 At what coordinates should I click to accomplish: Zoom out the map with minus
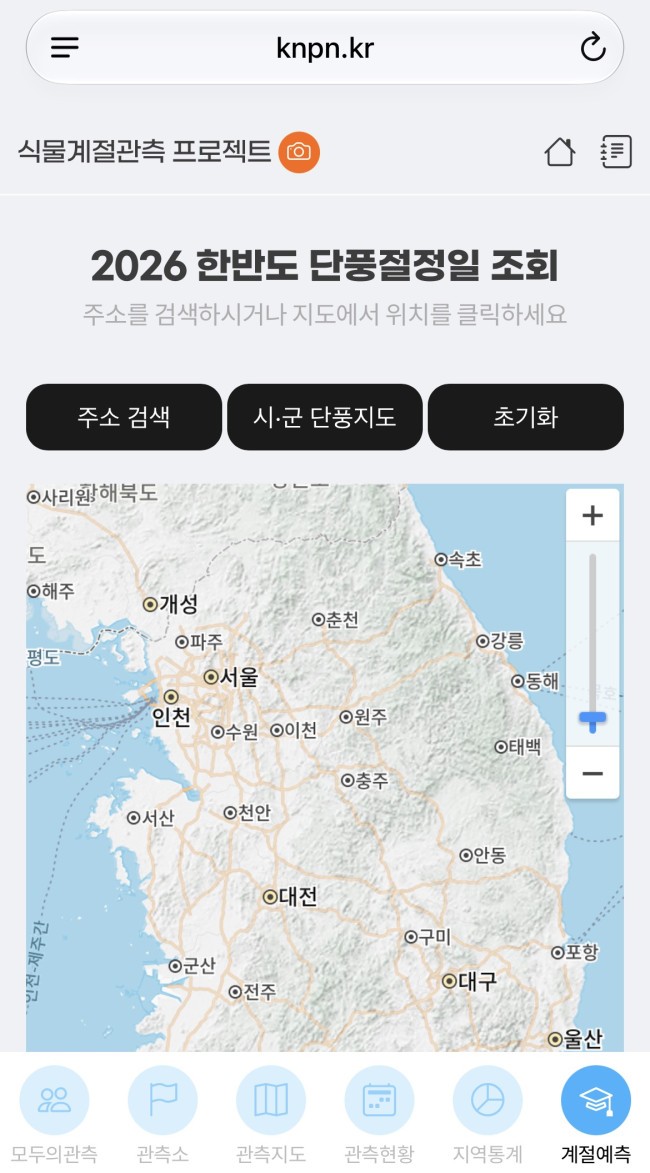pyautogui.click(x=592, y=773)
